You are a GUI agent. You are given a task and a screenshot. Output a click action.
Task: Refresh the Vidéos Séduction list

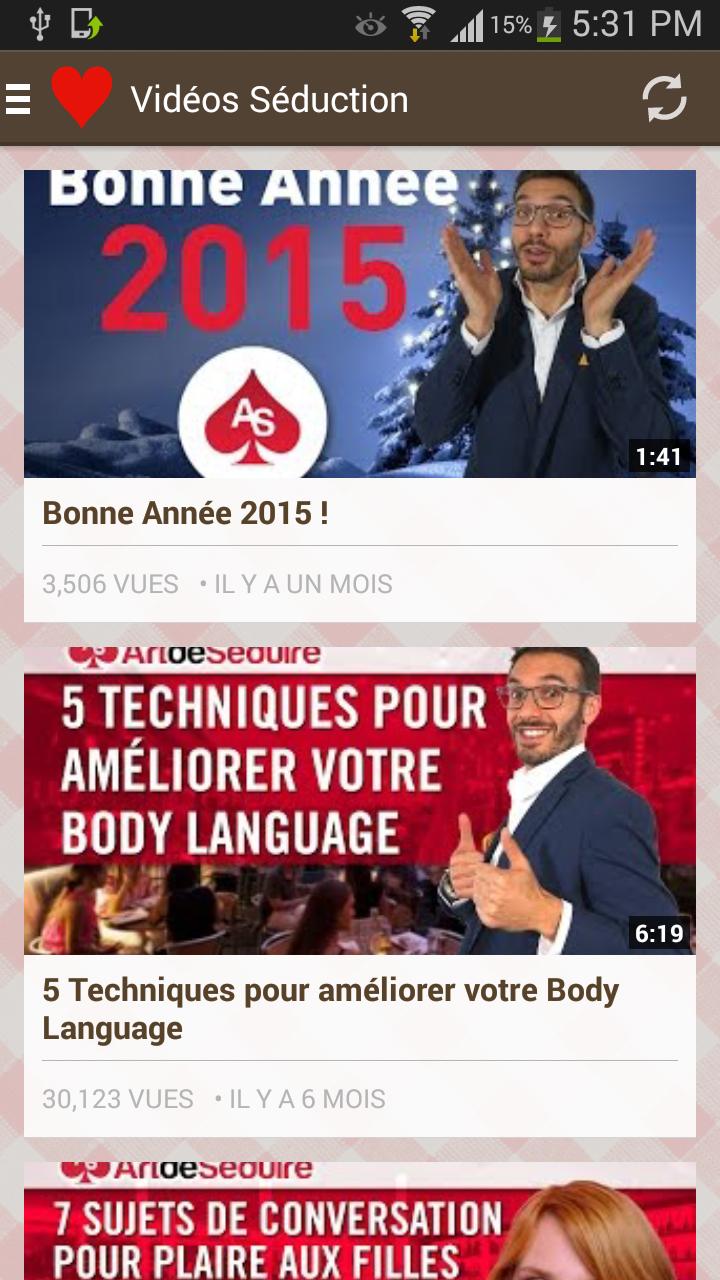pos(664,99)
